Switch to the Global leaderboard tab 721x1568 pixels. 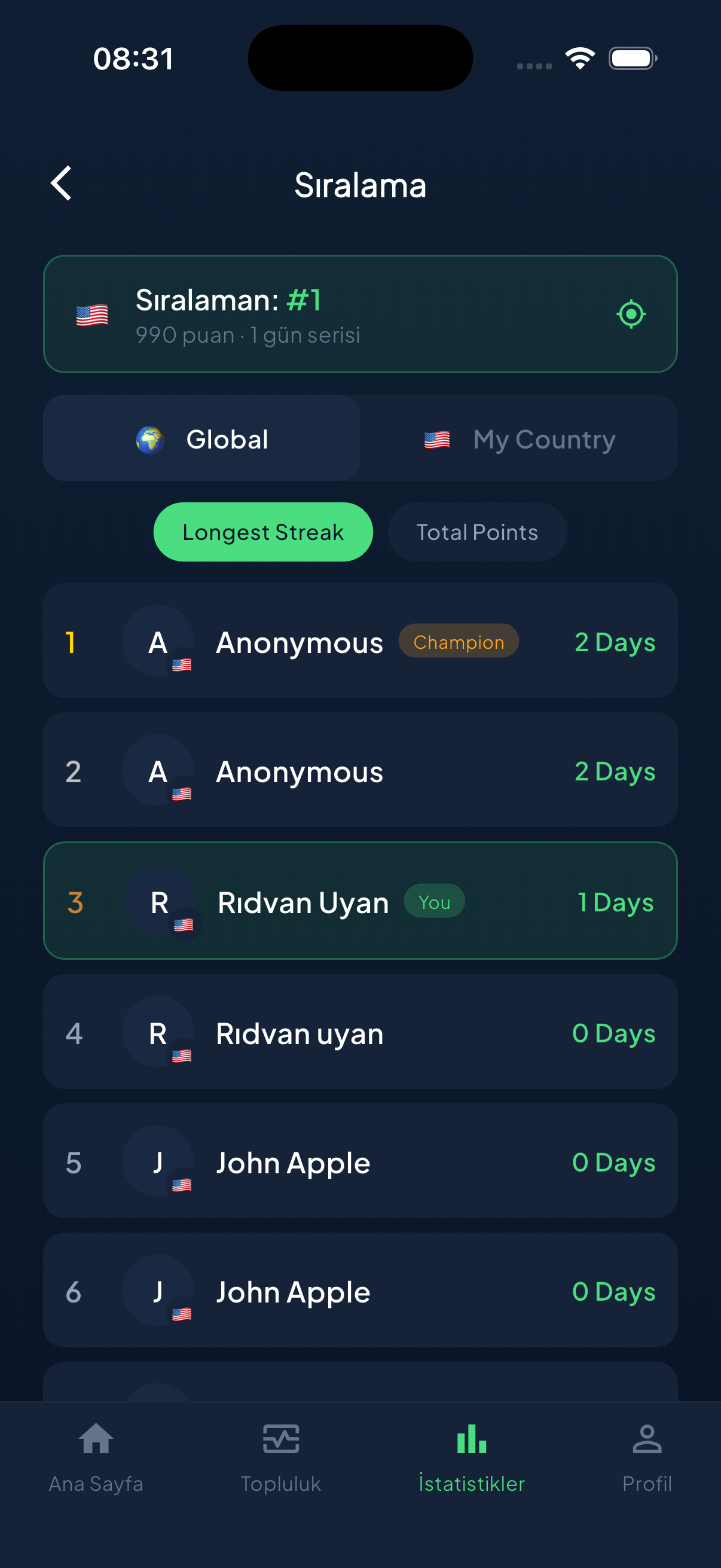(202, 438)
